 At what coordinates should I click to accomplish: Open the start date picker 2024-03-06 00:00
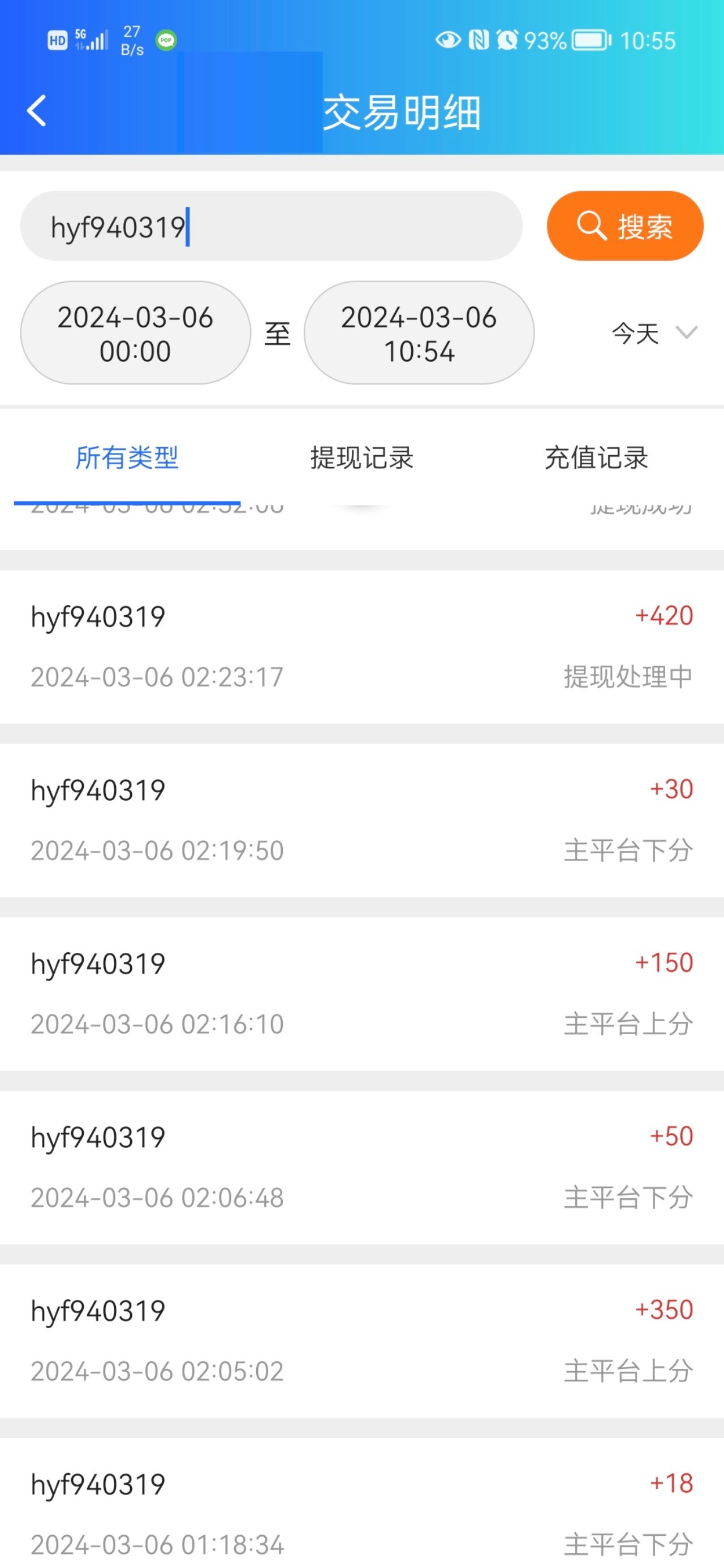coord(135,333)
